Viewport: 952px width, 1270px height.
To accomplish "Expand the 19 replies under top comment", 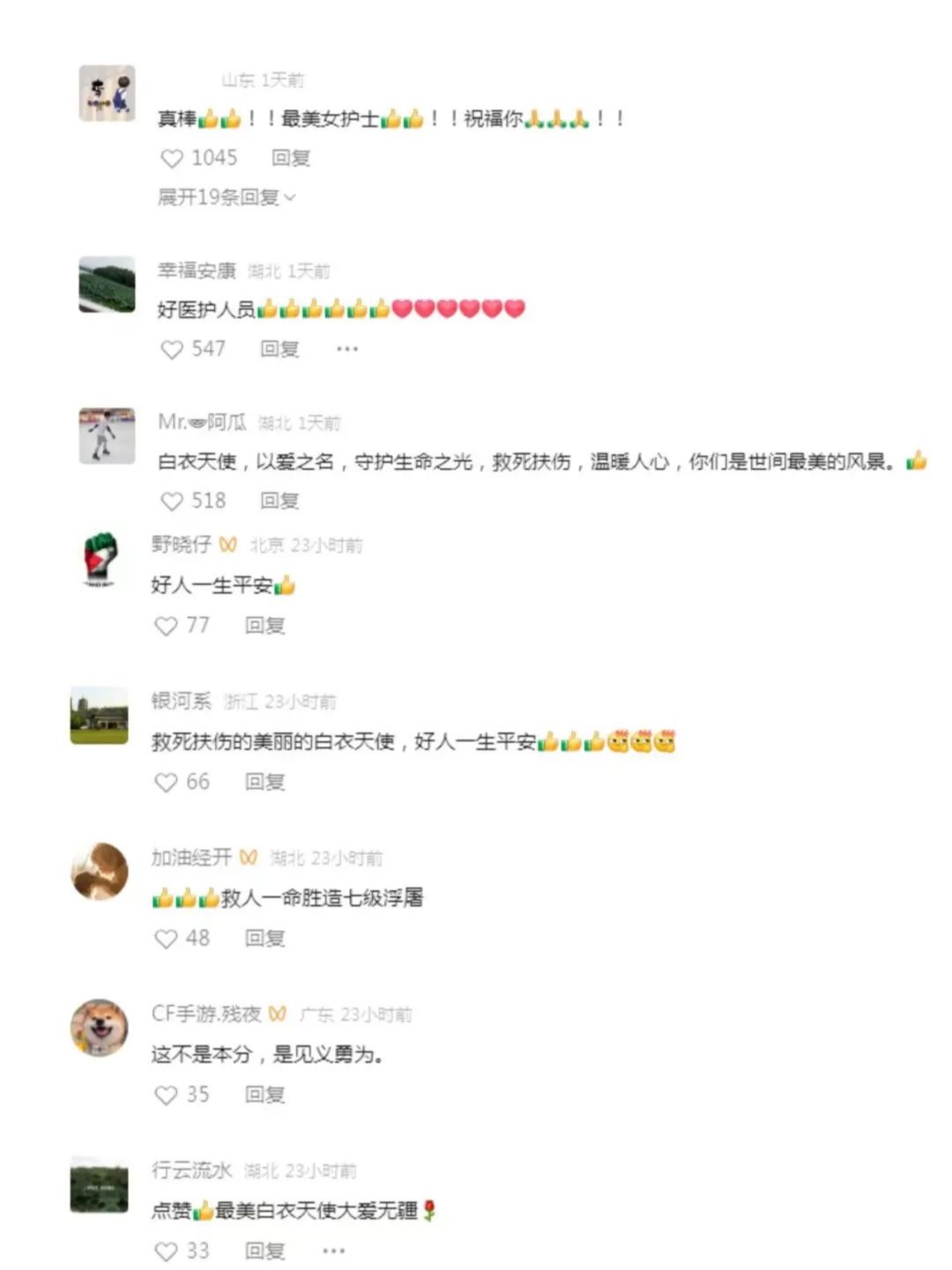I will click(226, 197).
